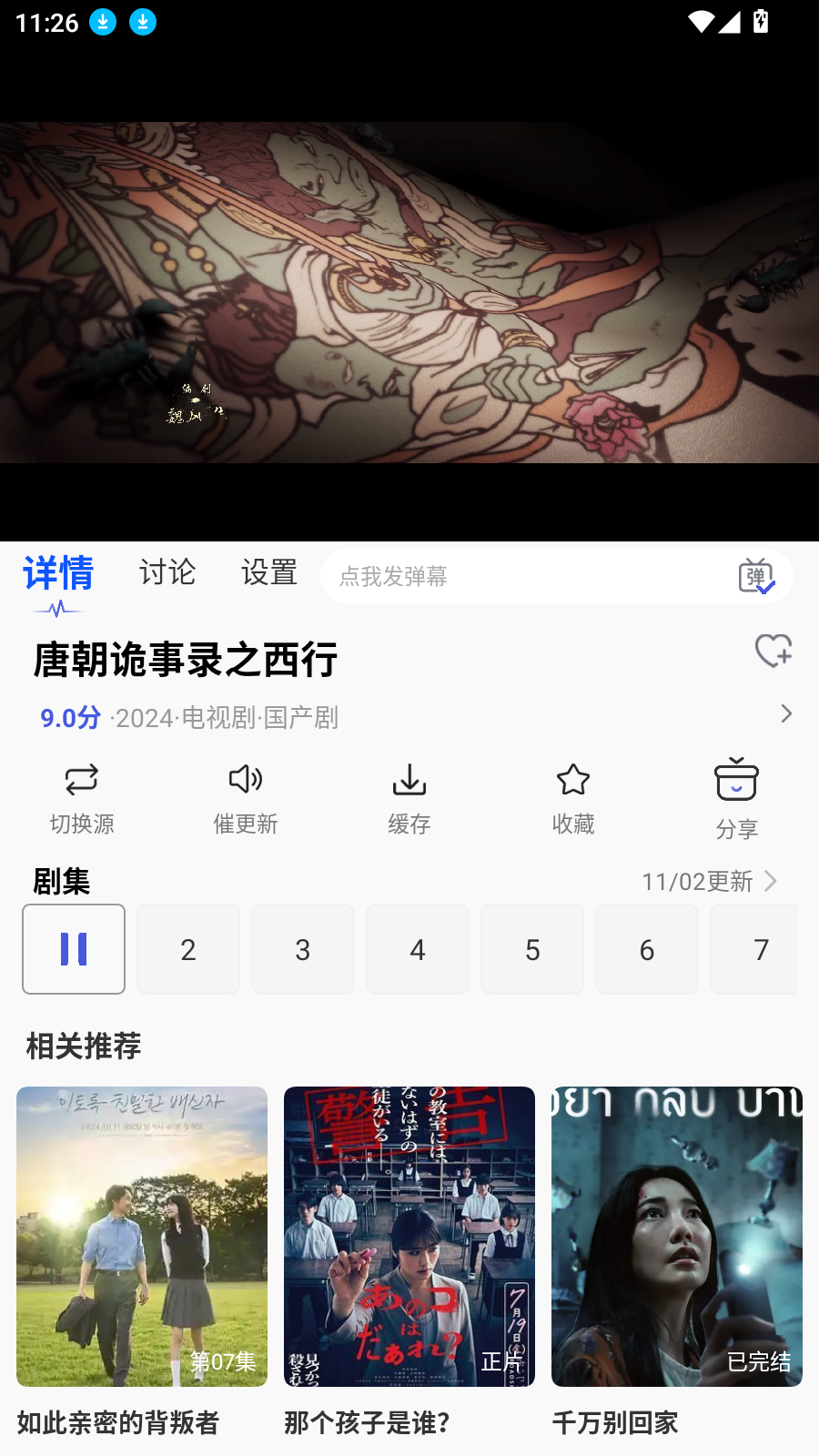Expand the show details chevron

(x=786, y=713)
